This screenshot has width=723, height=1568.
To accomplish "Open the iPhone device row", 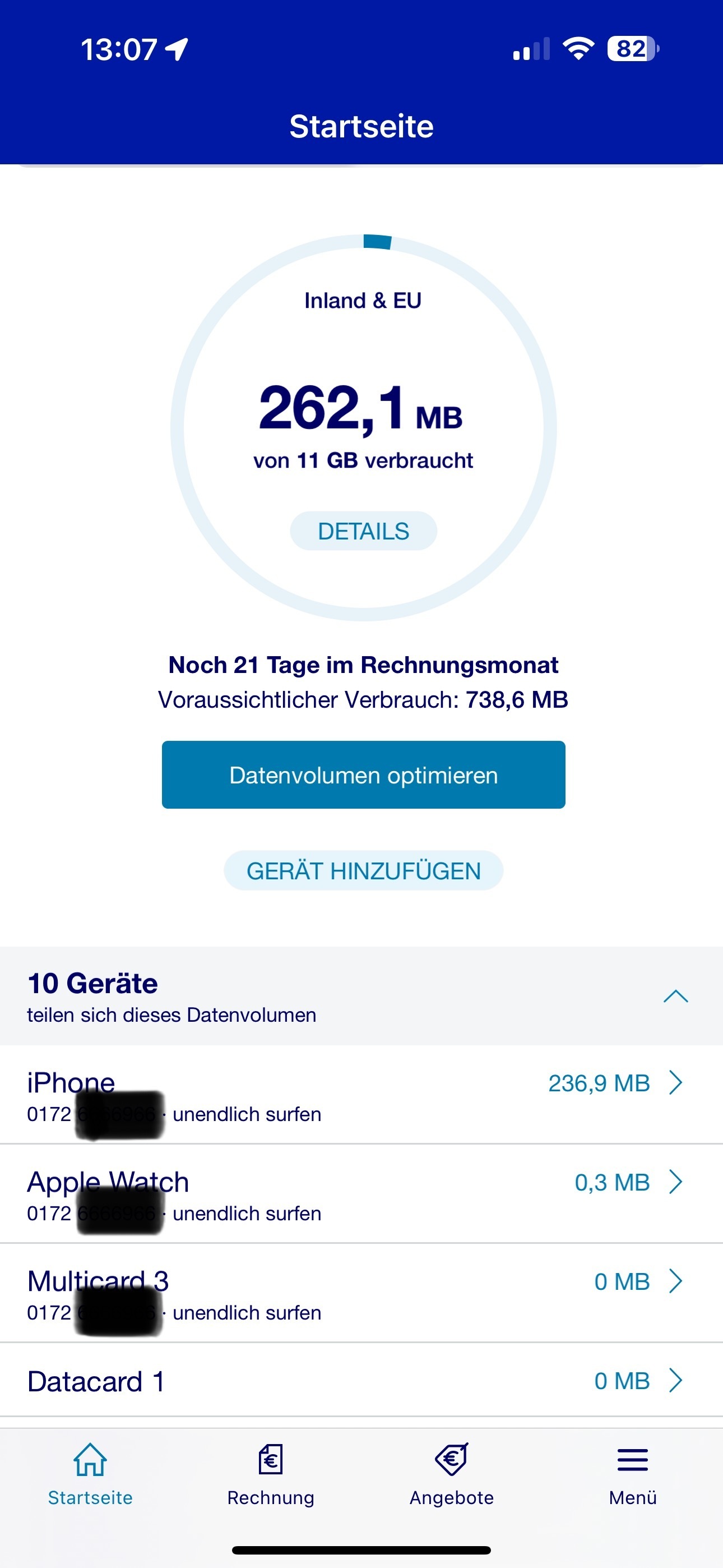I will coord(361,1095).
